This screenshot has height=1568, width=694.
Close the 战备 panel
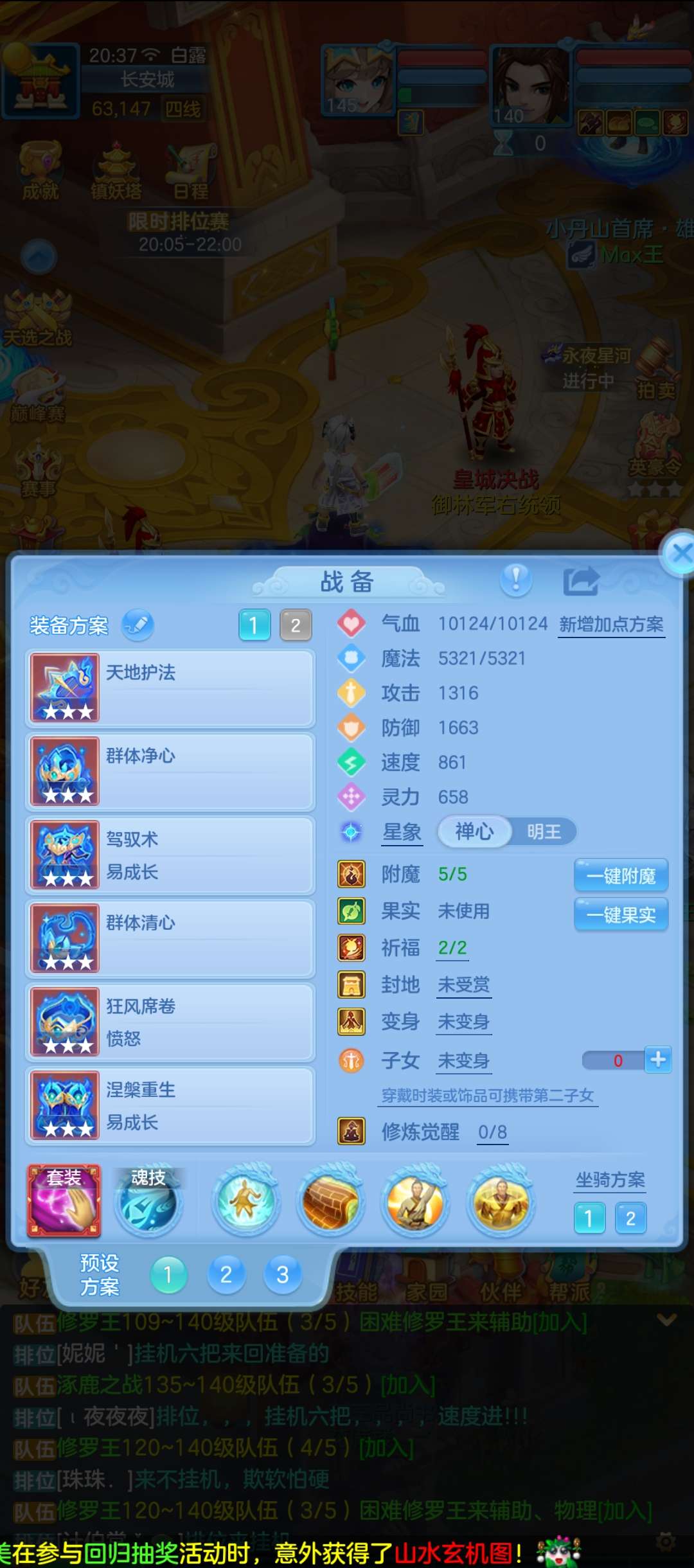pyautogui.click(x=679, y=553)
